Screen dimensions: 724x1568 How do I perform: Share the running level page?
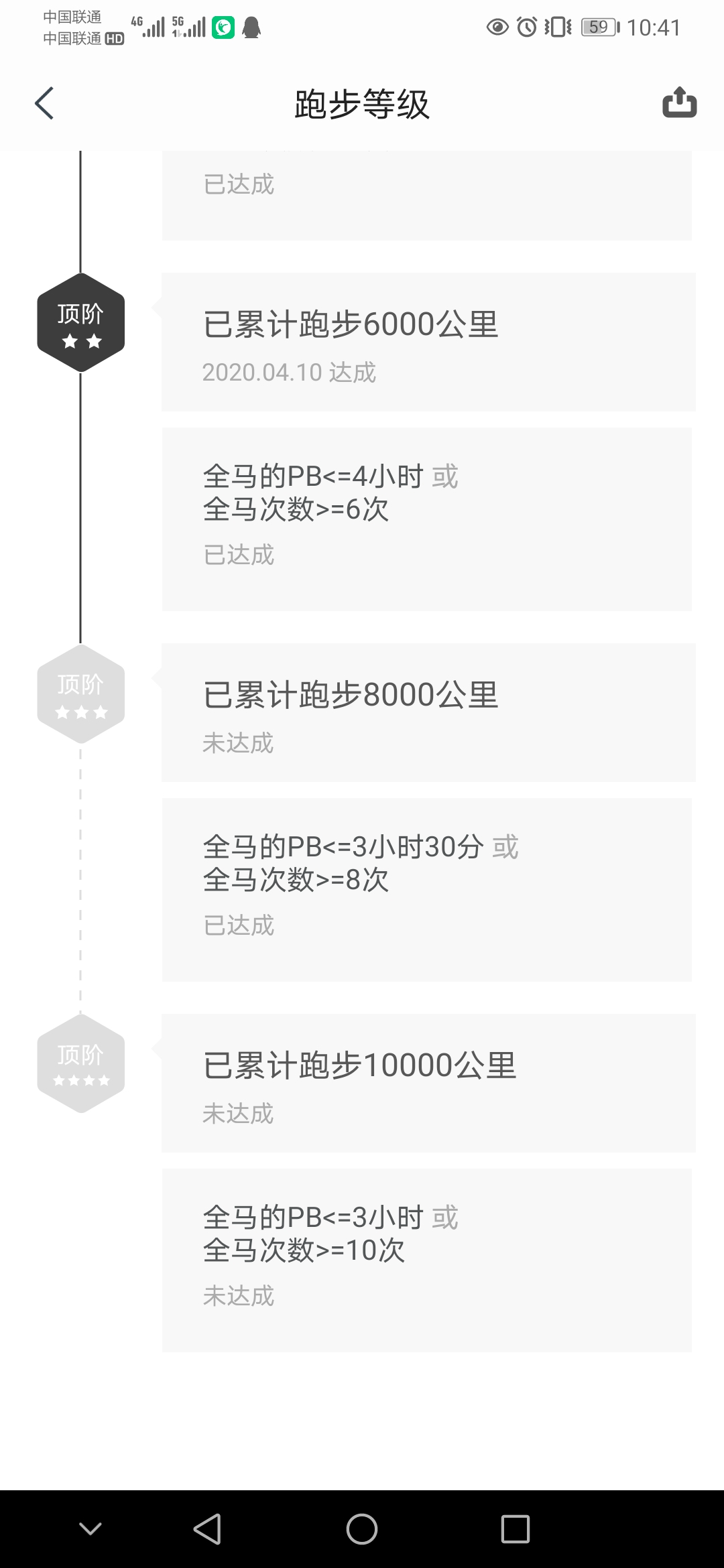[679, 103]
